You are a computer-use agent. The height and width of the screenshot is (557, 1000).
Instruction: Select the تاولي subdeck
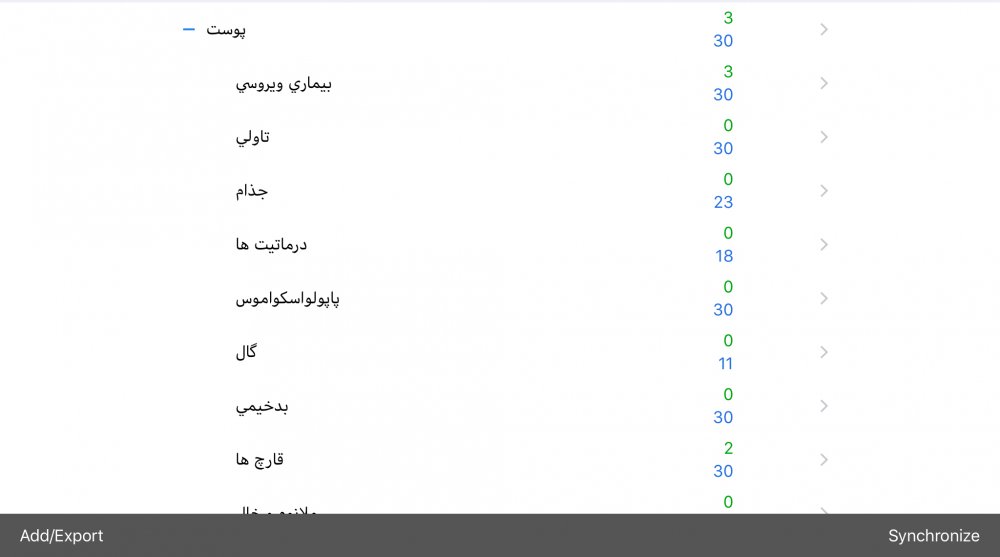pyautogui.click(x=252, y=137)
